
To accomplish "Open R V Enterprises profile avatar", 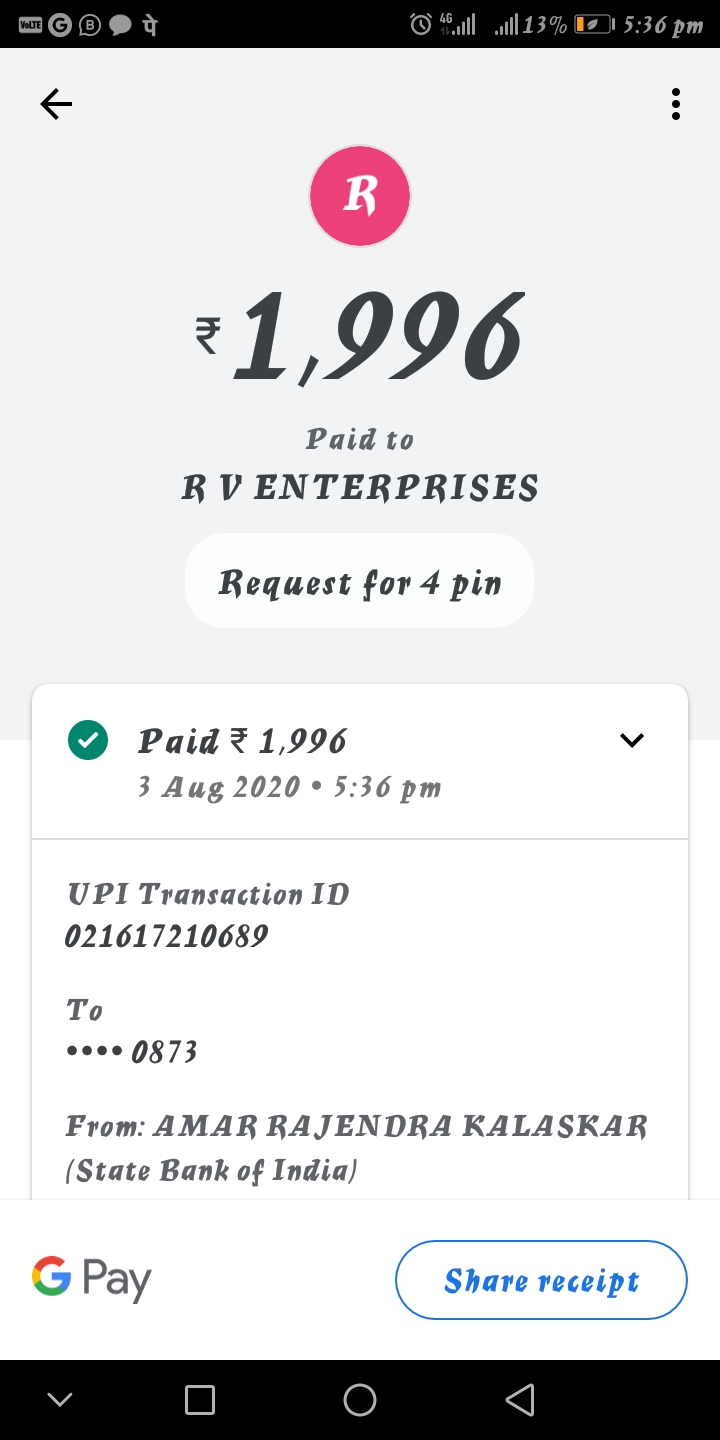I will click(x=360, y=196).
